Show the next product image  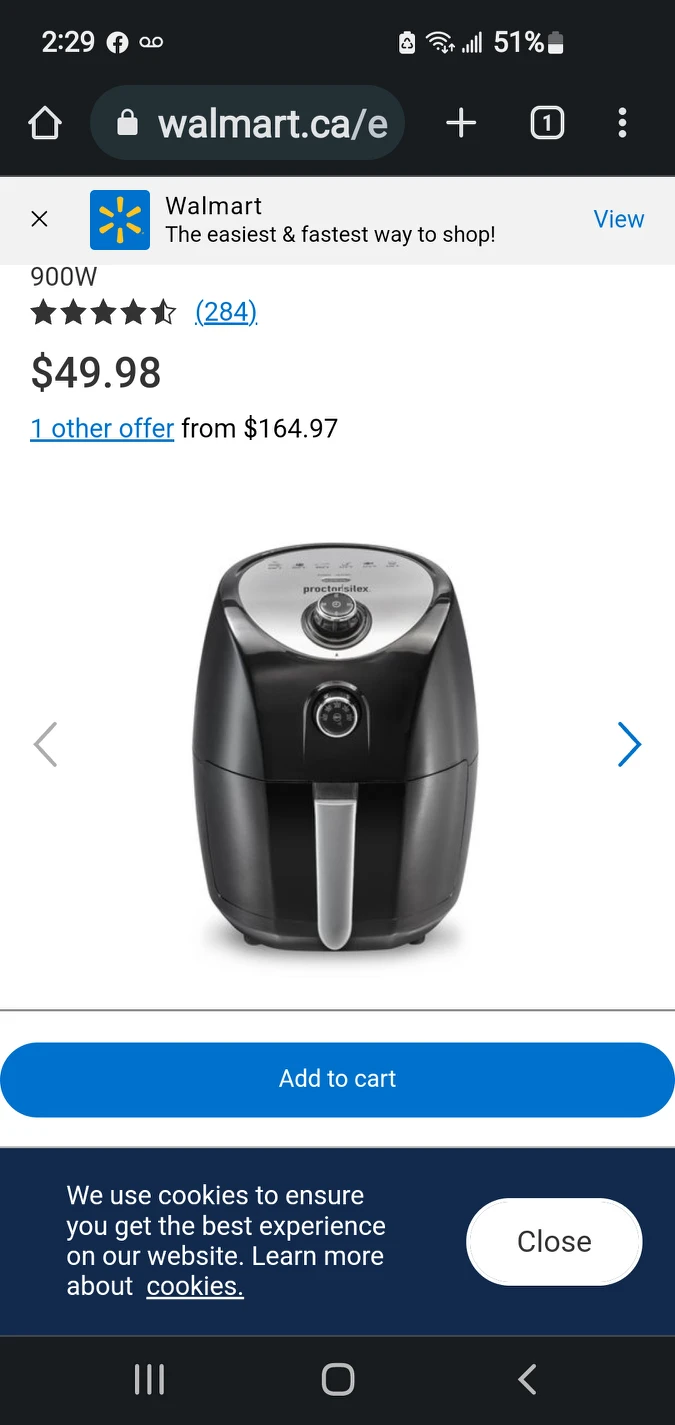pyautogui.click(x=628, y=745)
